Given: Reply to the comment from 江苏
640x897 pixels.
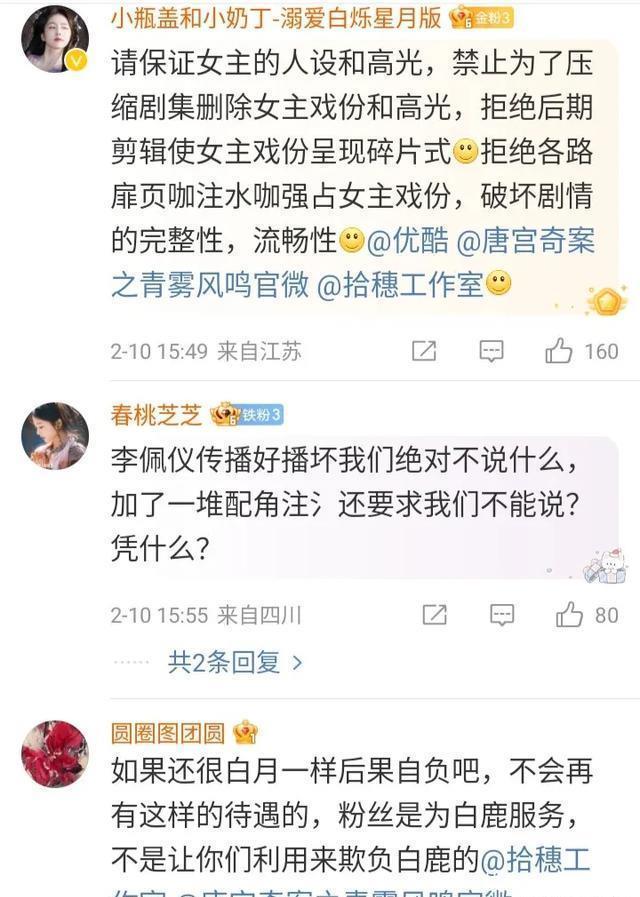Looking at the screenshot, I should (491, 351).
